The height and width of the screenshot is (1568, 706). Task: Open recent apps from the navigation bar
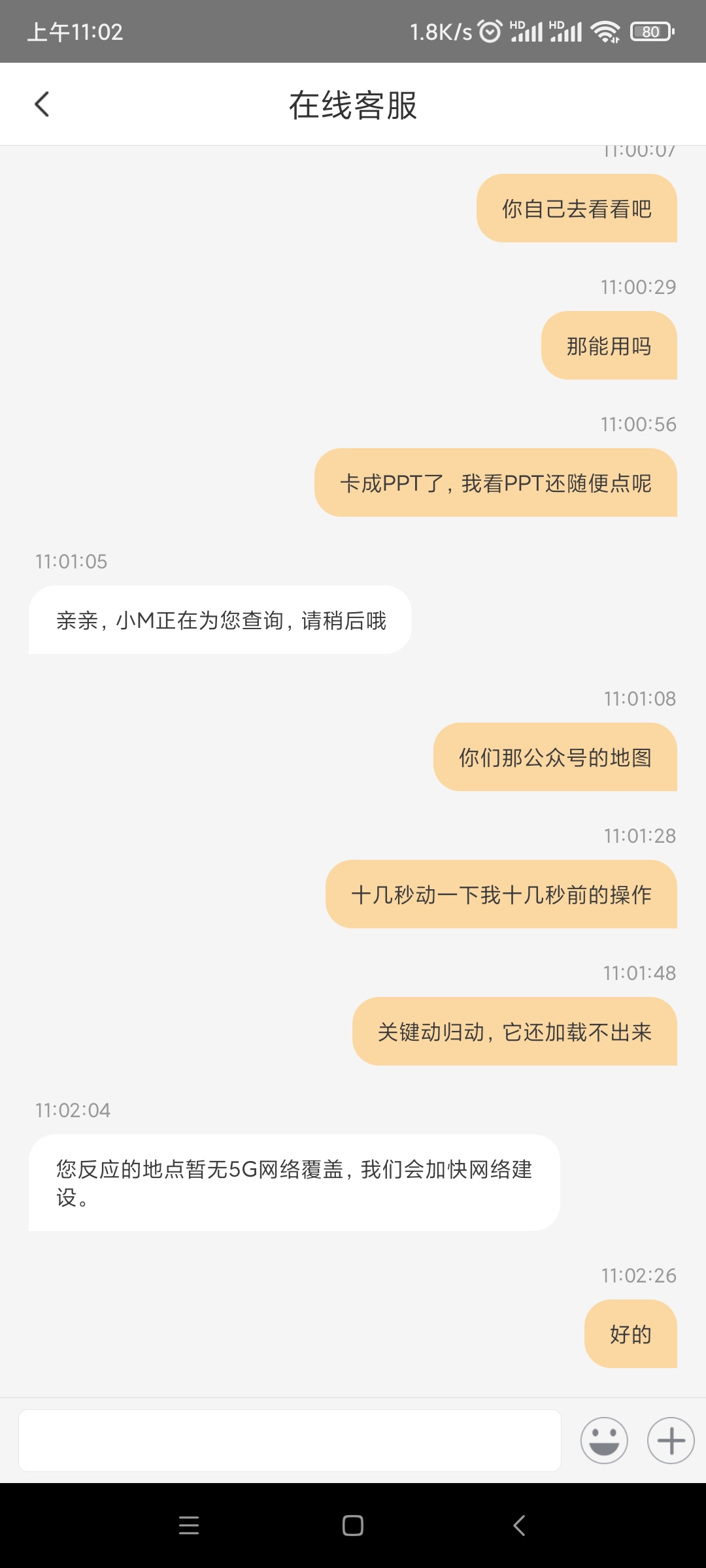click(189, 1526)
